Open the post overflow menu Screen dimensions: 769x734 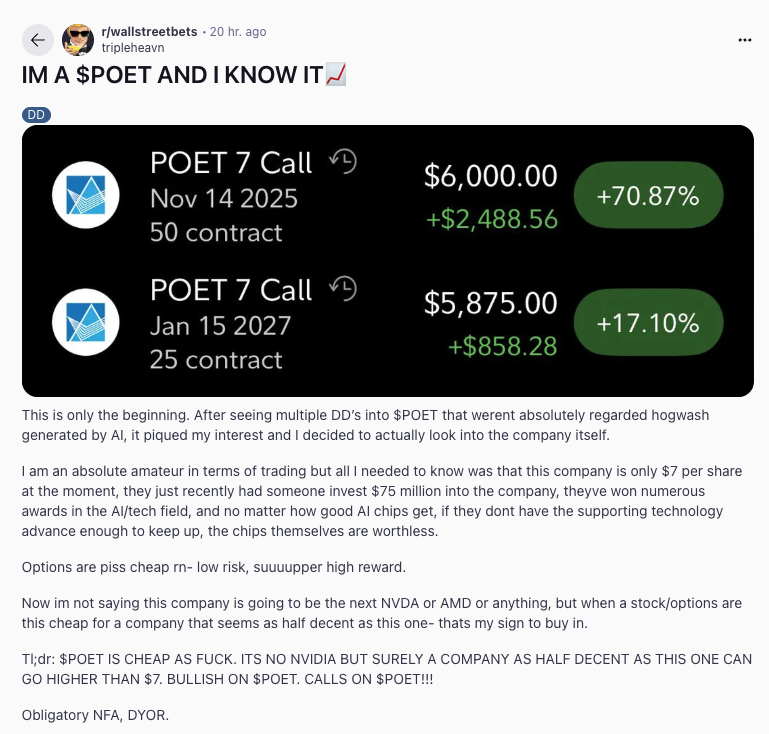point(744,40)
